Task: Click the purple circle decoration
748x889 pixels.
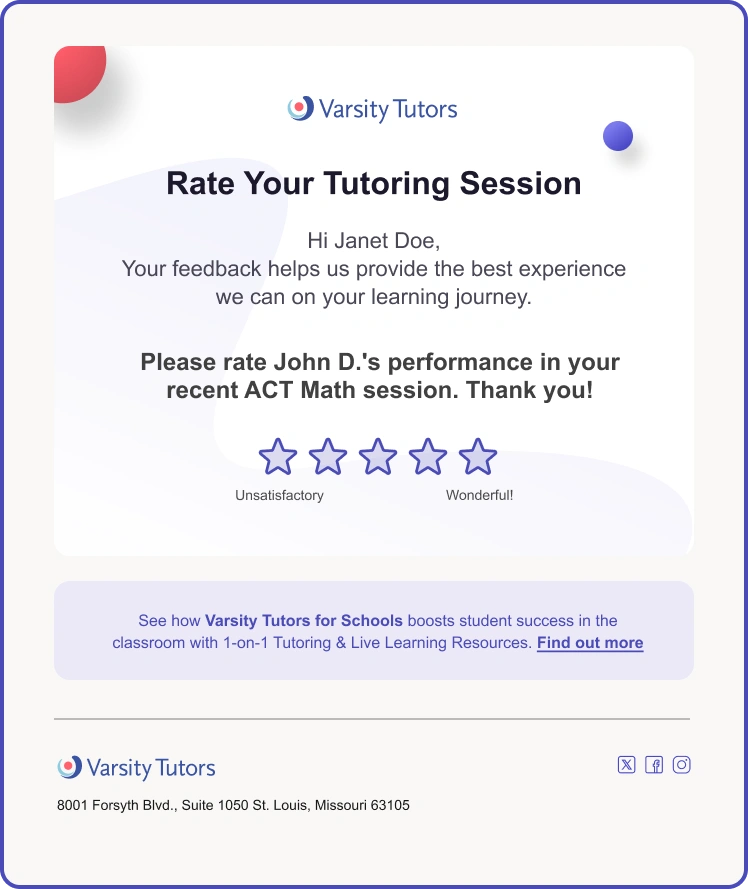Action: click(x=620, y=135)
